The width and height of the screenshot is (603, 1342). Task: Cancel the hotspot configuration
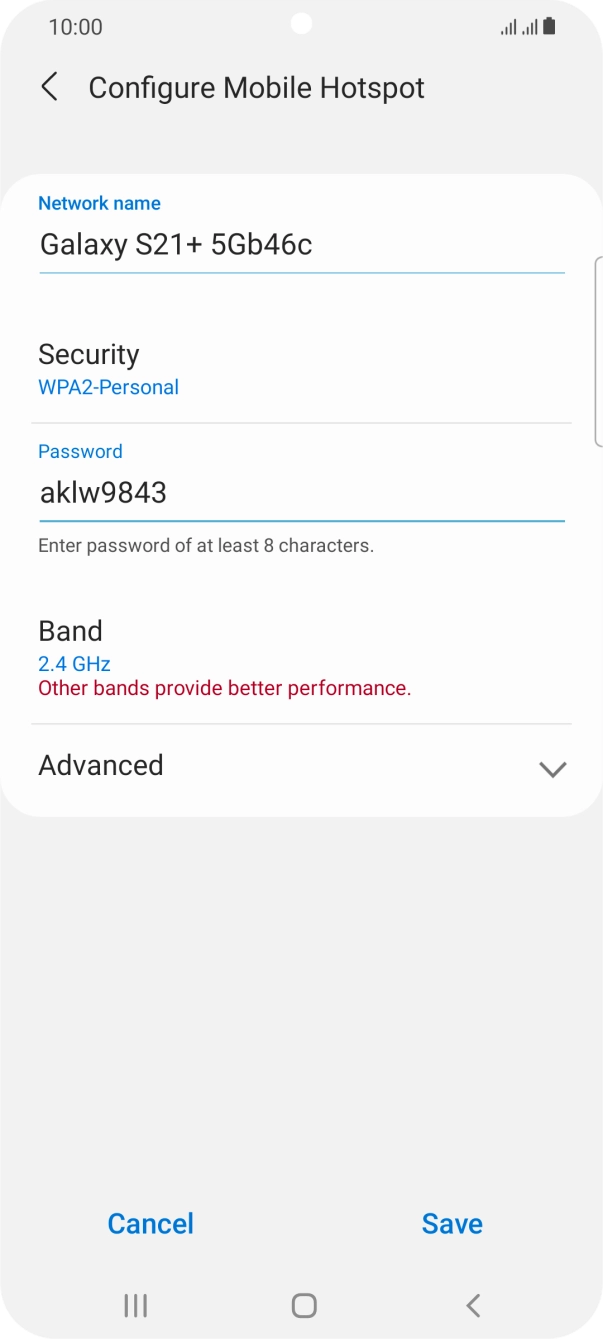151,1224
